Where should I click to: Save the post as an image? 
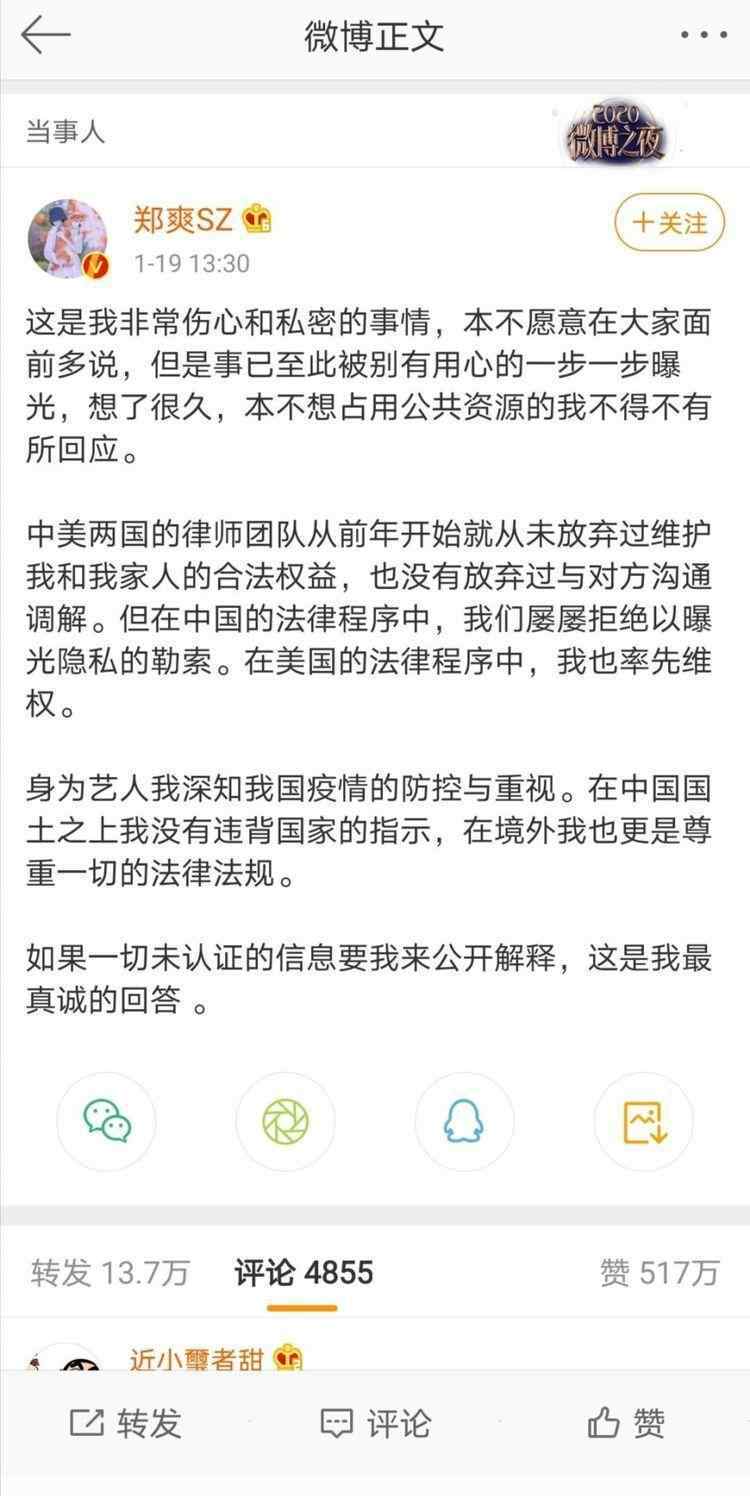643,1121
